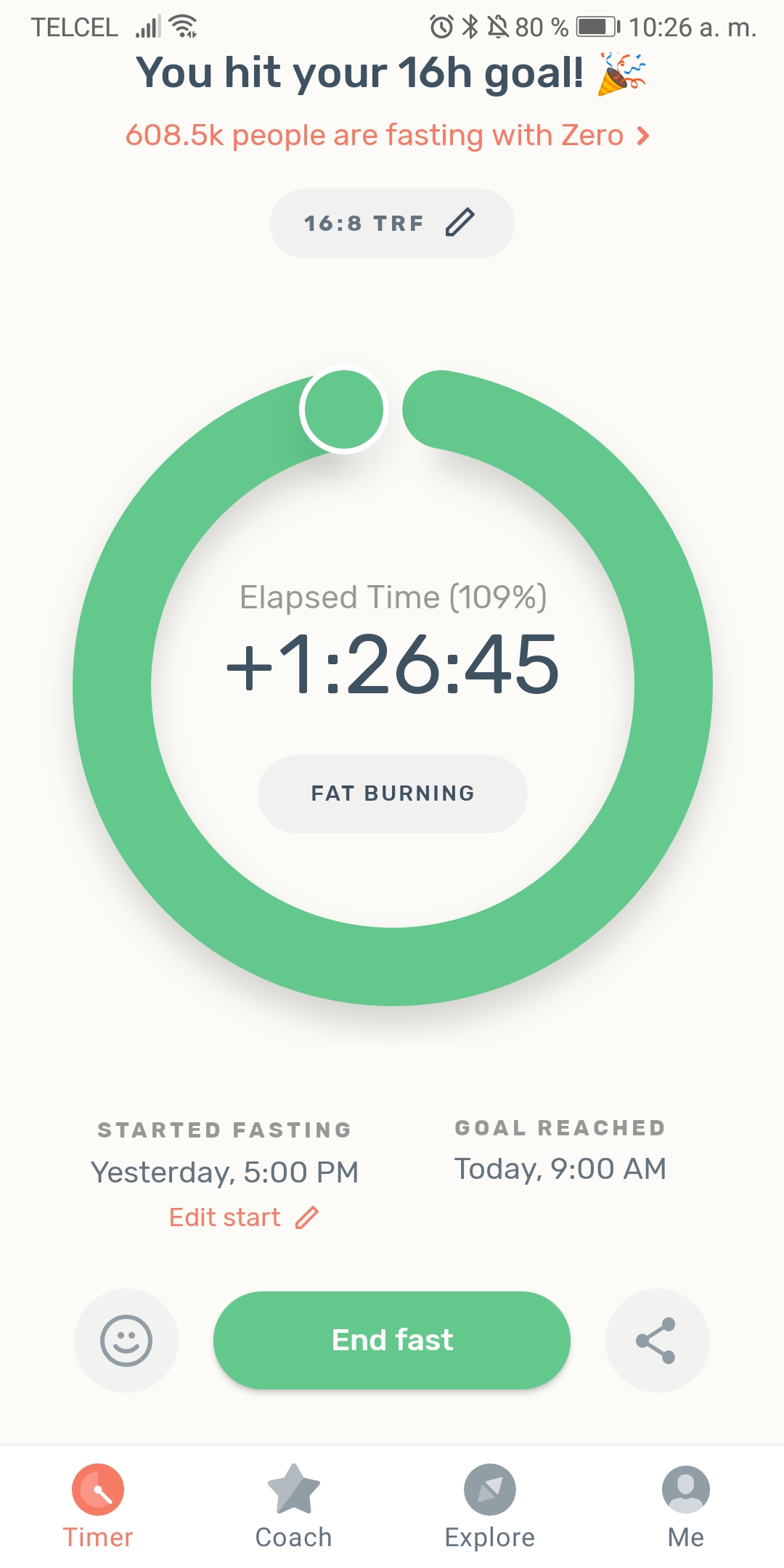This screenshot has width=784, height=1568.
Task: Tap the Fat Burning status chip
Action: click(x=392, y=793)
